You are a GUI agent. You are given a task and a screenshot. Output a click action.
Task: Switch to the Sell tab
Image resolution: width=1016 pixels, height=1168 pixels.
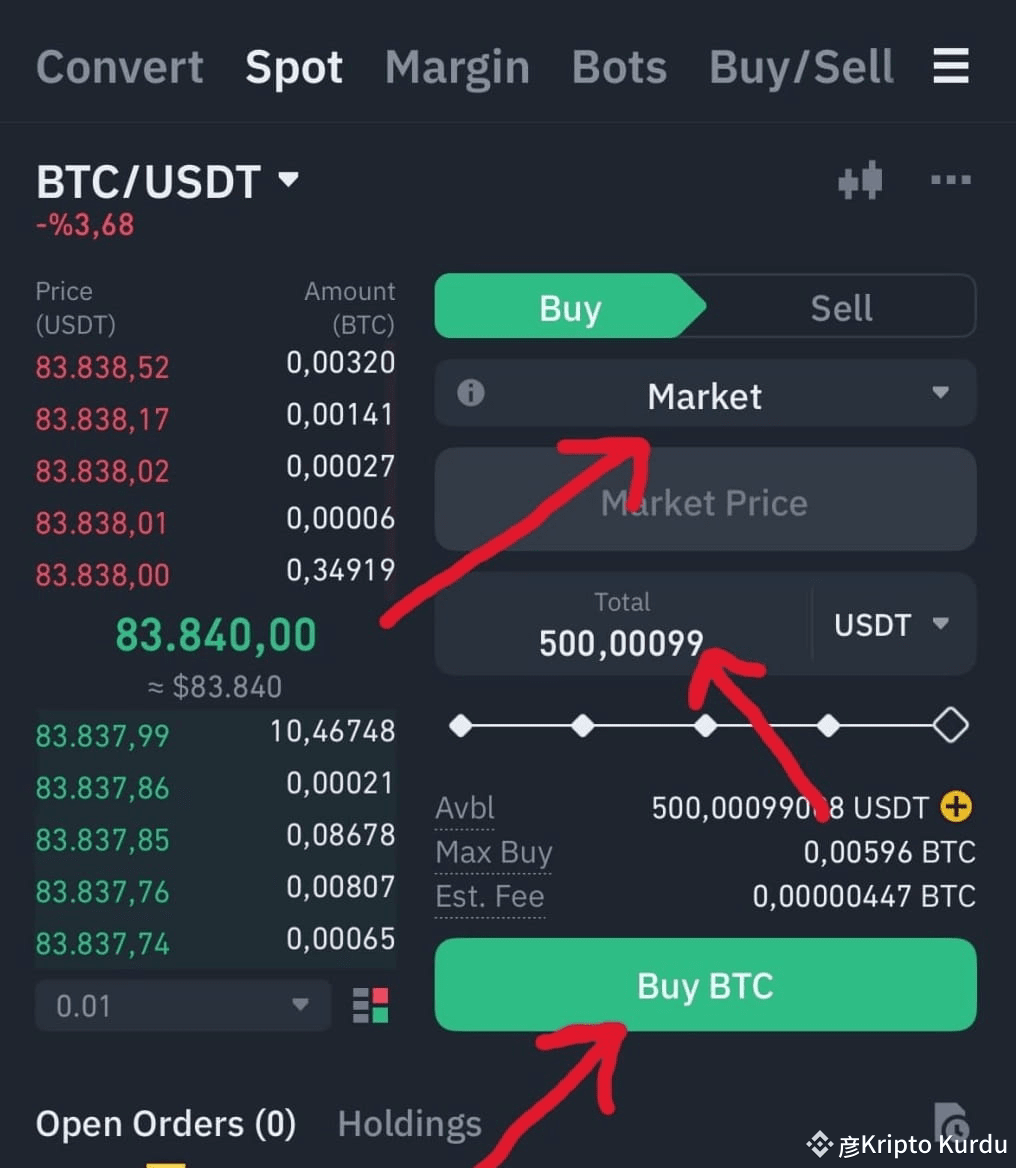coord(841,307)
